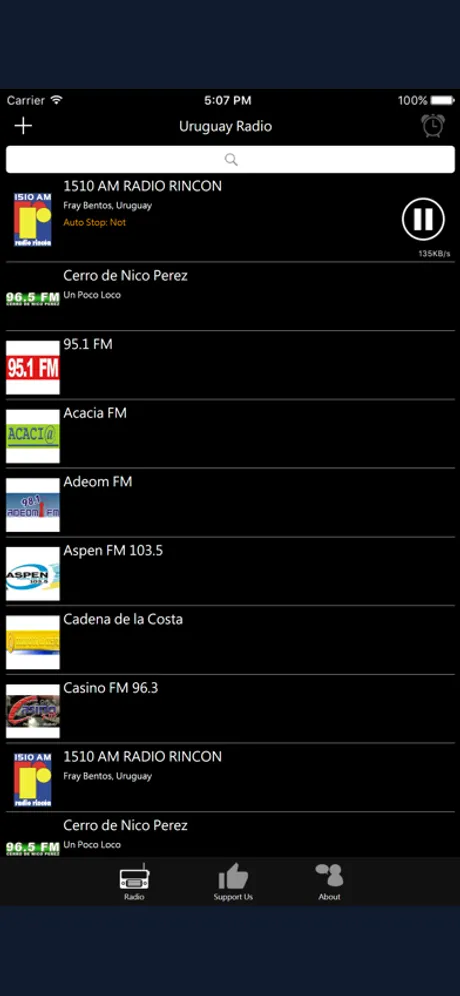Image resolution: width=460 pixels, height=996 pixels.
Task: Go to the About tab
Action: click(x=329, y=882)
